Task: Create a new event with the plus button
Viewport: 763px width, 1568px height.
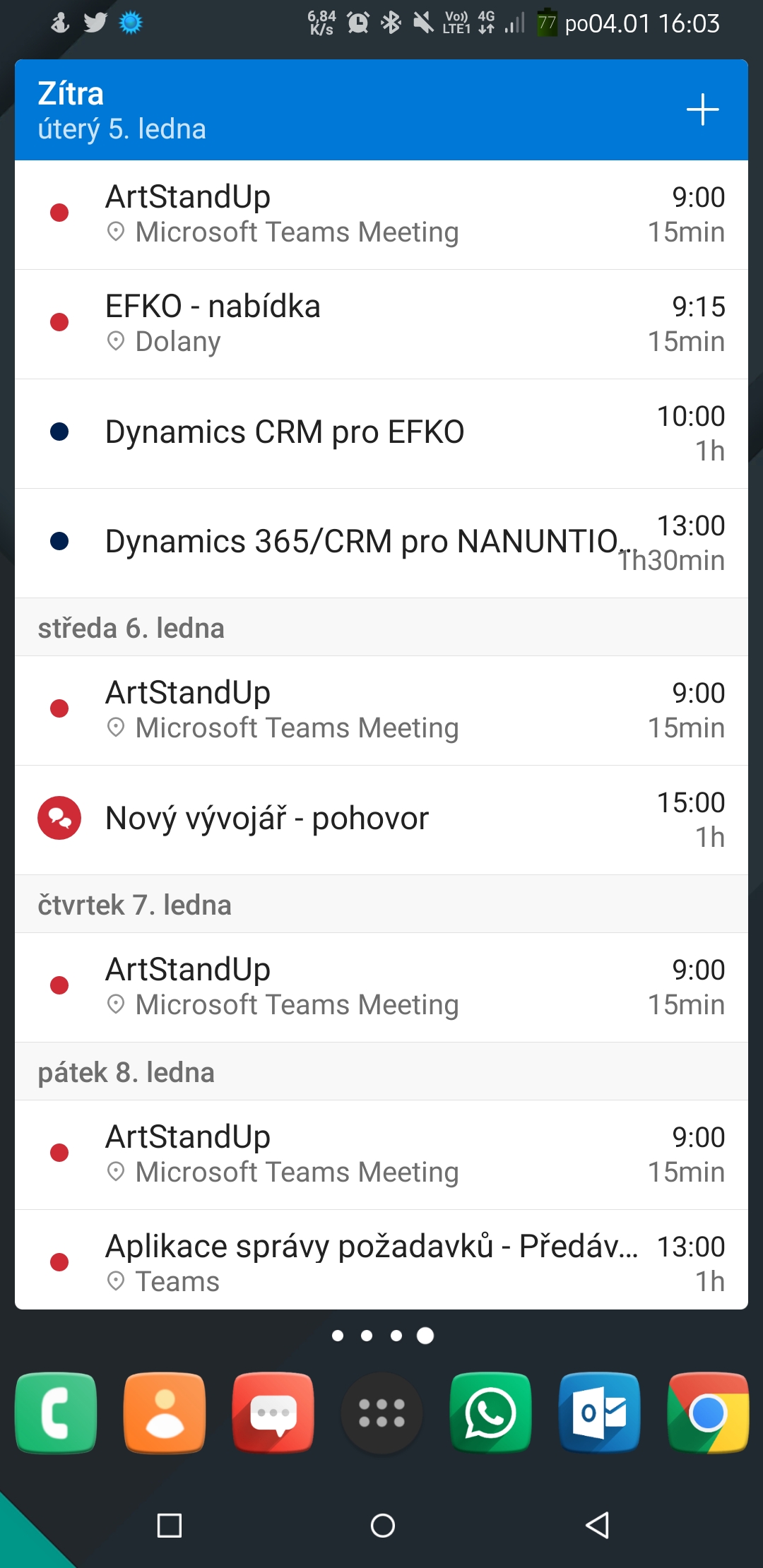Action: [702, 109]
